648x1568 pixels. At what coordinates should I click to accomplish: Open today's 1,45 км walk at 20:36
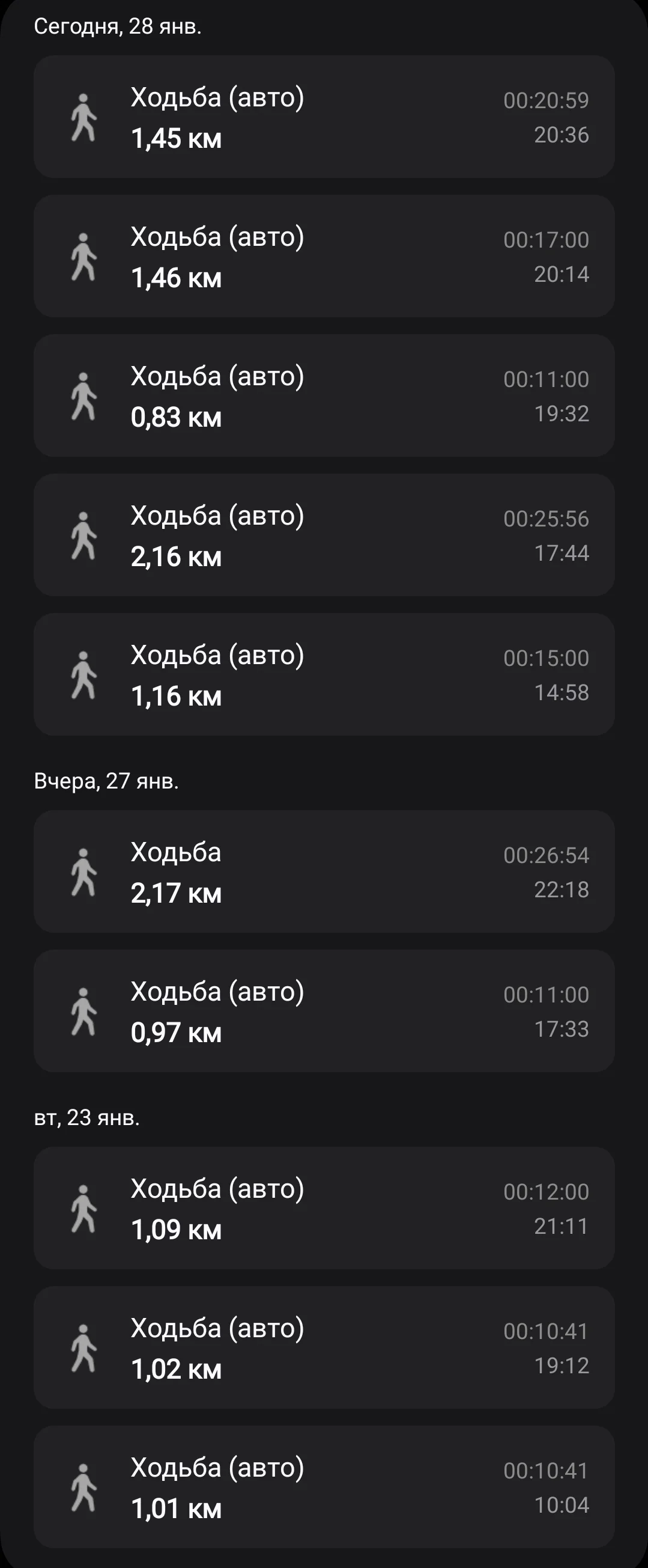(324, 117)
